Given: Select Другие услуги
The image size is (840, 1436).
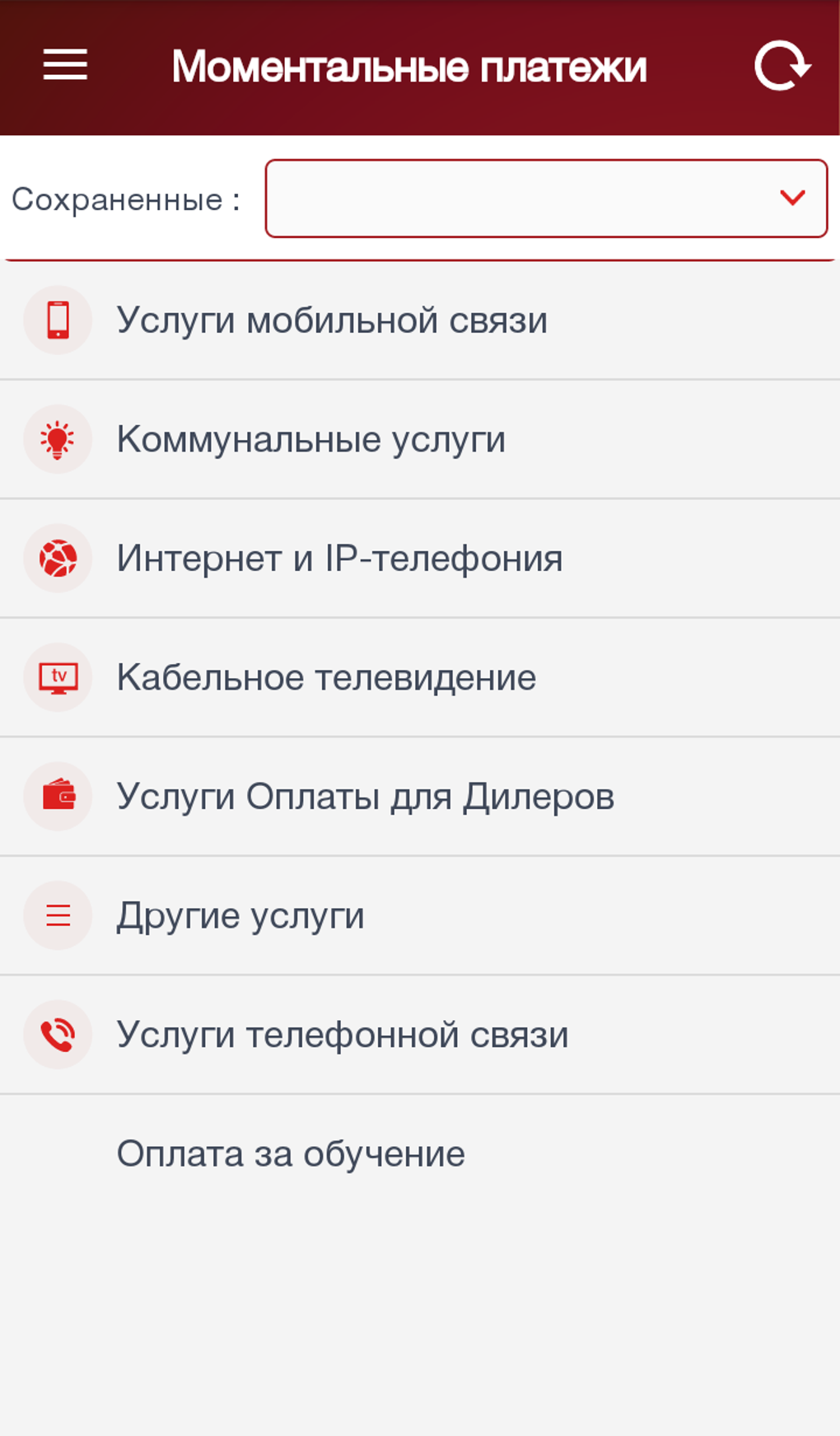Looking at the screenshot, I should coord(420,915).
